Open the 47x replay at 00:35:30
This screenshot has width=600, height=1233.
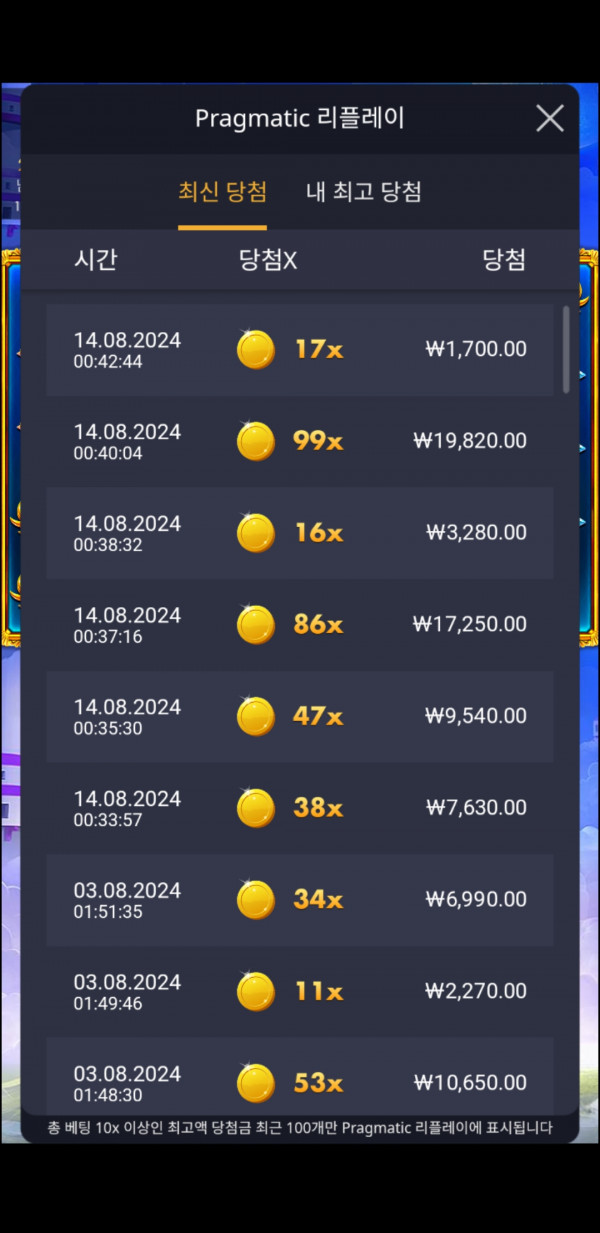pos(300,716)
